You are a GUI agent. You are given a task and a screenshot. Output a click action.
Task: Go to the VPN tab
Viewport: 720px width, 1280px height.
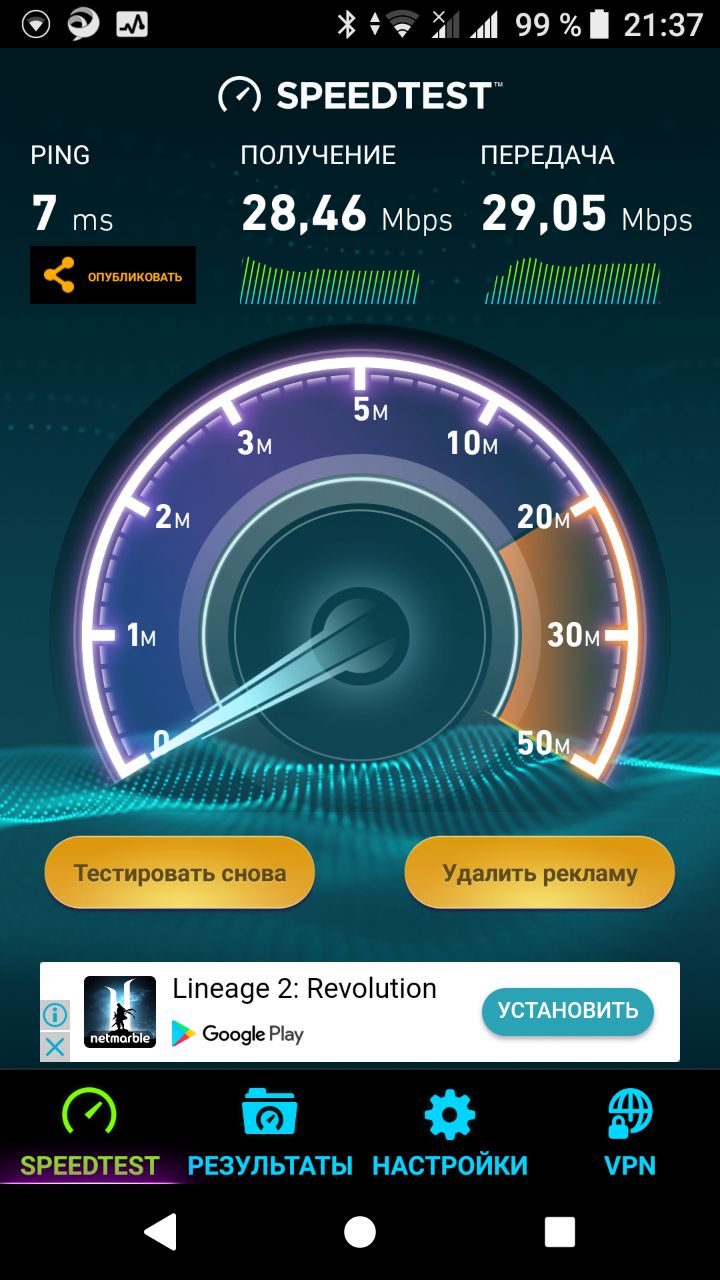pos(630,1135)
